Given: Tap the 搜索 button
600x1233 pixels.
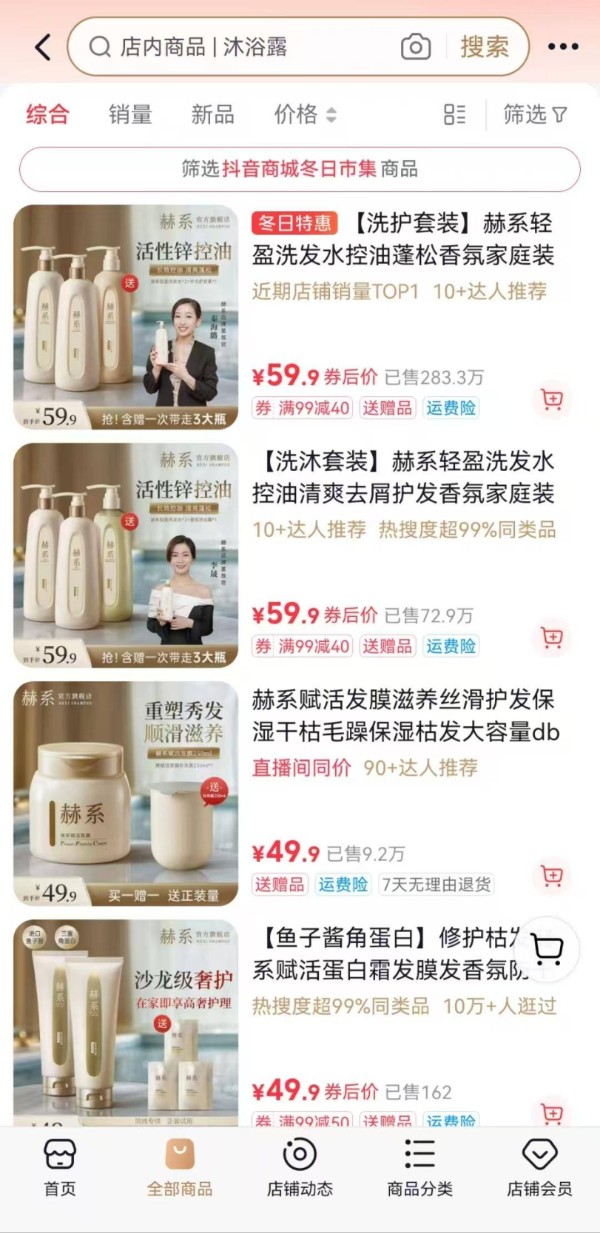Looking at the screenshot, I should click(484, 47).
